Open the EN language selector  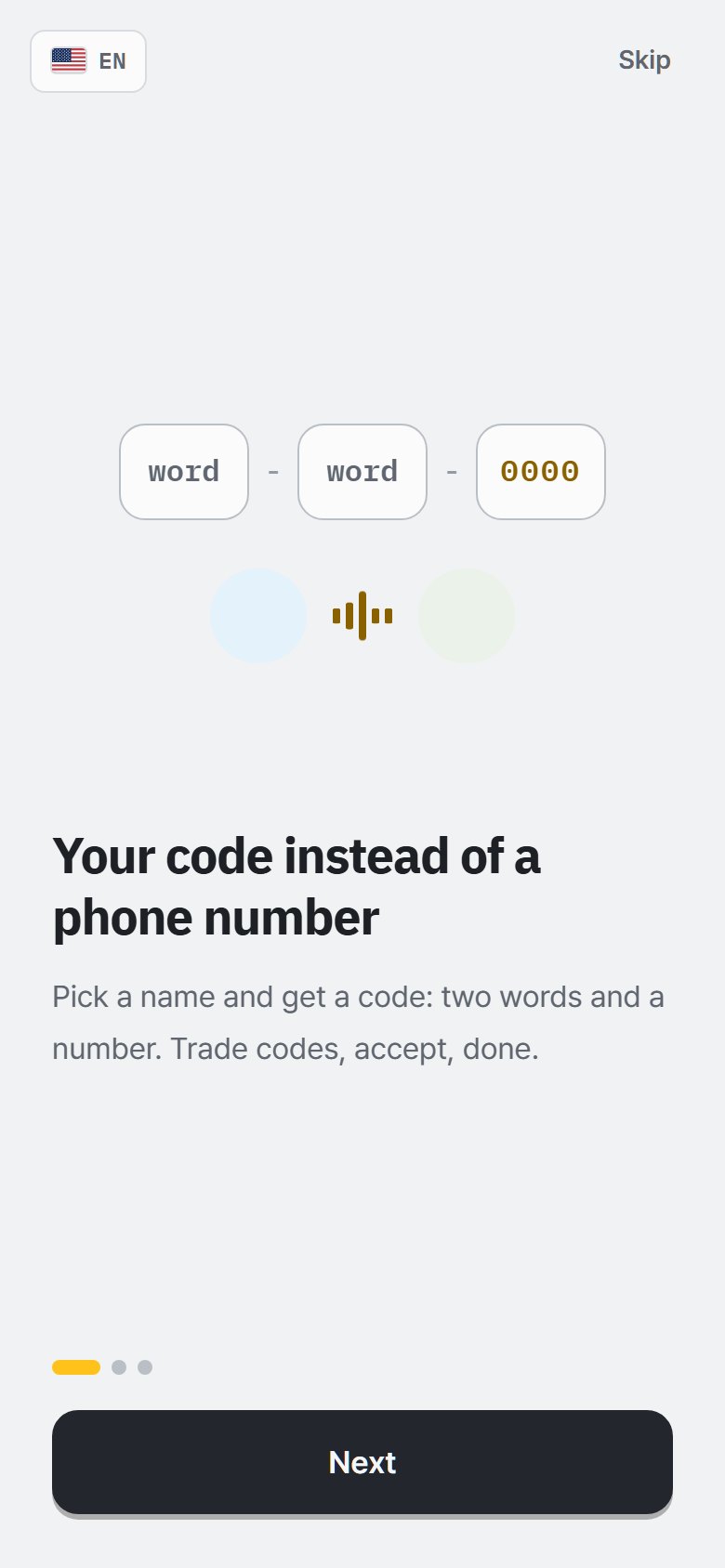pyautogui.click(x=88, y=61)
